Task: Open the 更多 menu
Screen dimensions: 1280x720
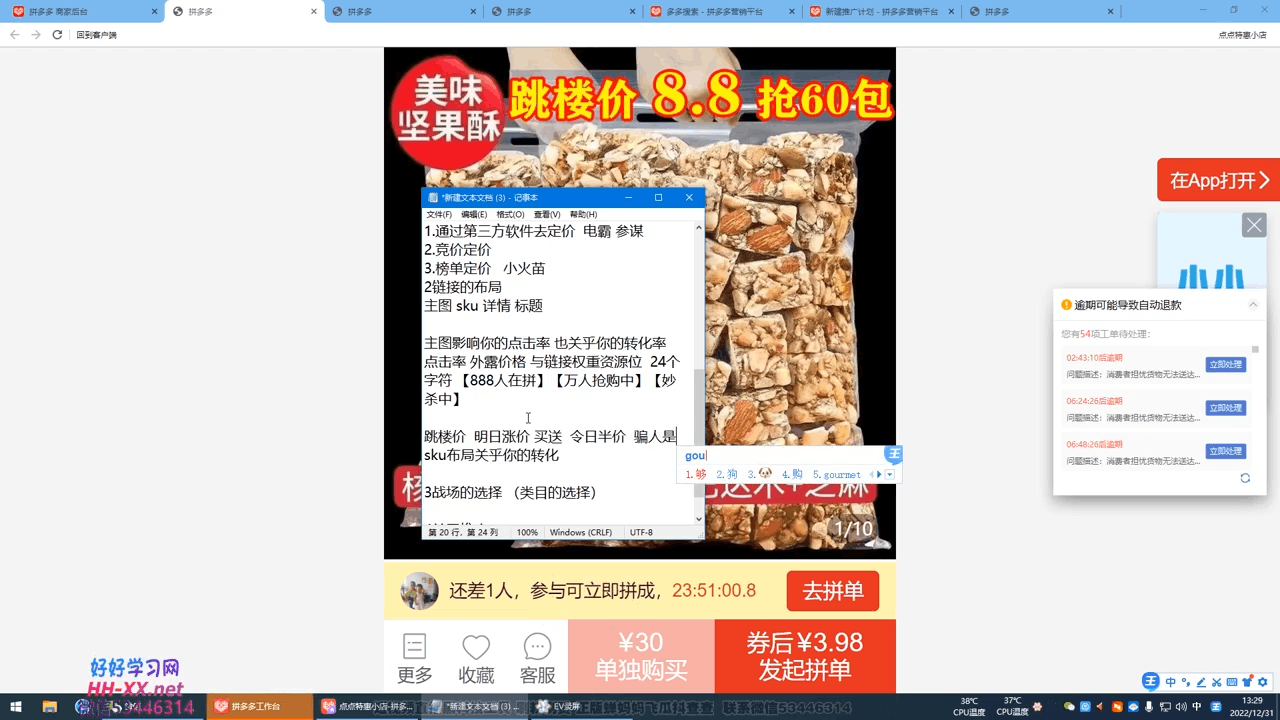Action: 414,658
